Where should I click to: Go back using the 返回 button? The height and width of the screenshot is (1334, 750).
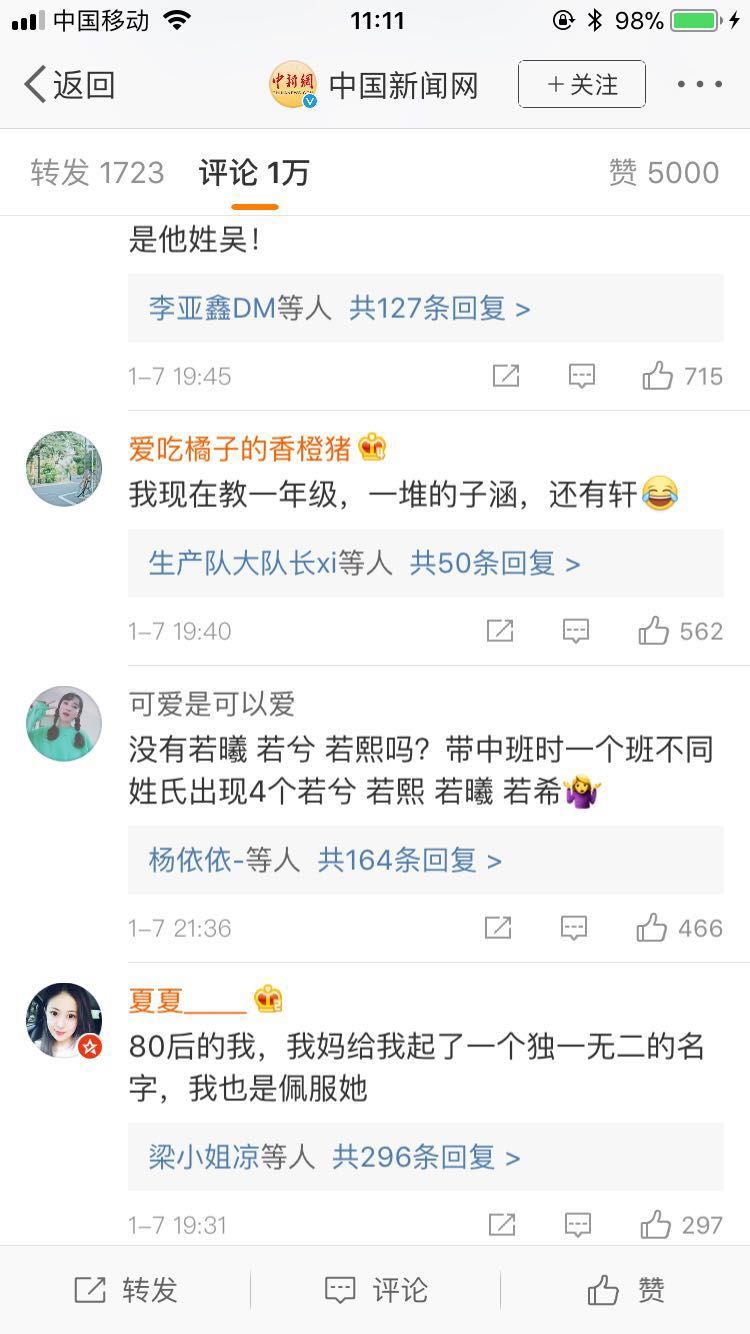pos(68,85)
